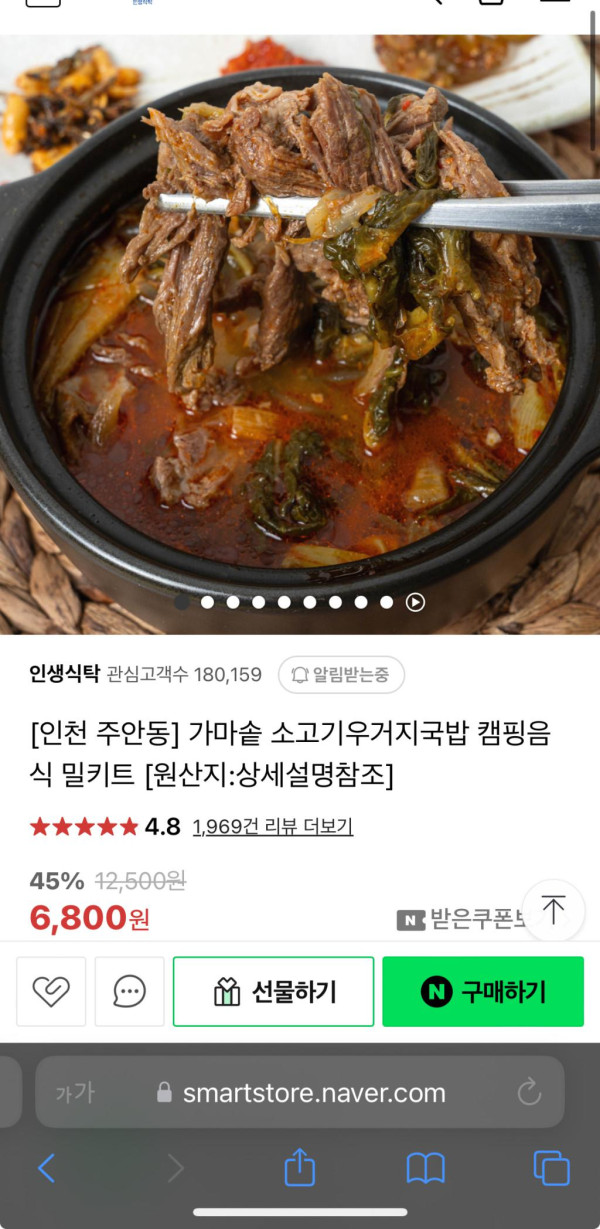Send as gift with 선물하기

[274, 991]
